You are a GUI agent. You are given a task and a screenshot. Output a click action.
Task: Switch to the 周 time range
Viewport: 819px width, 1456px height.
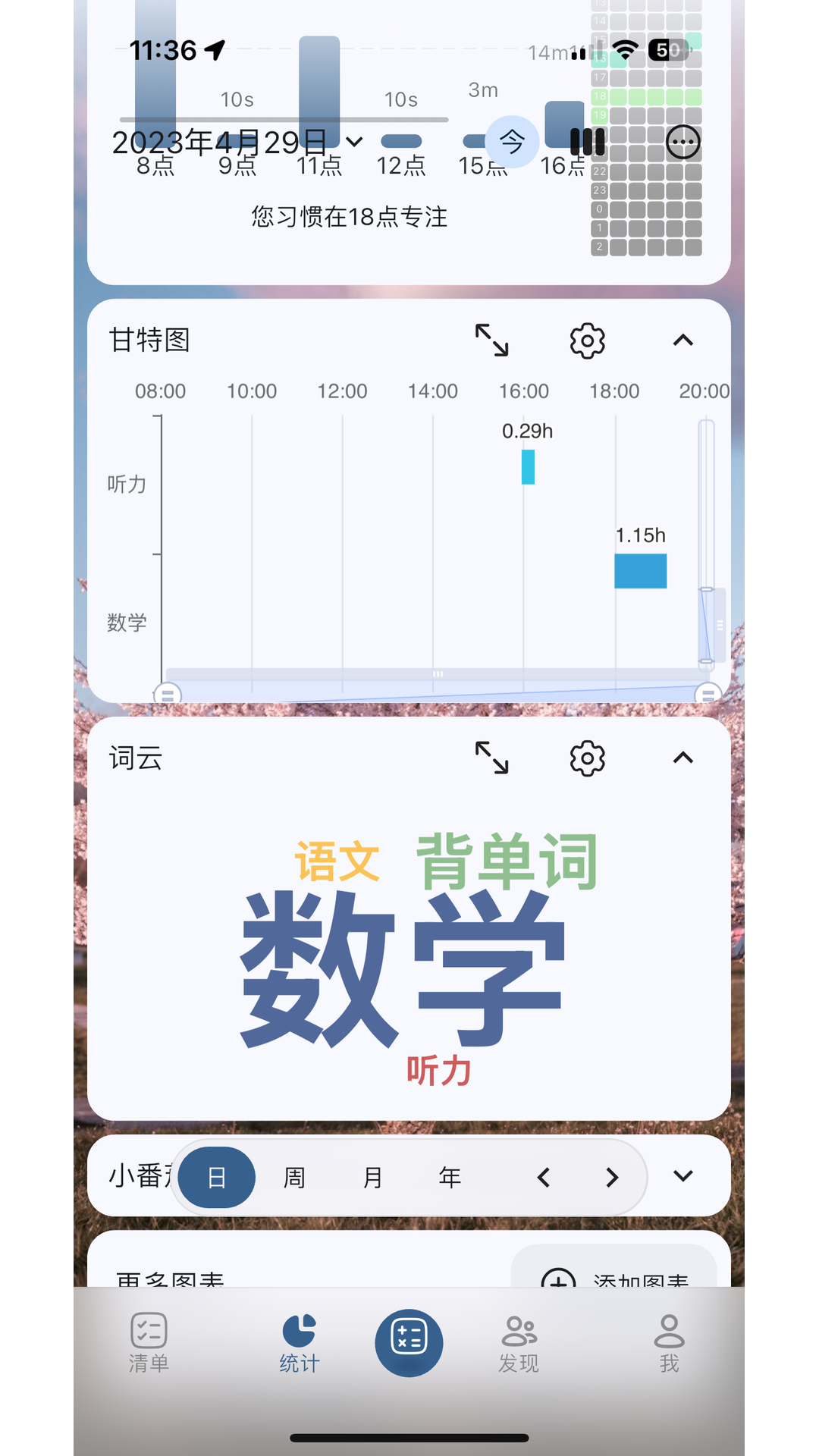pyautogui.click(x=294, y=1178)
